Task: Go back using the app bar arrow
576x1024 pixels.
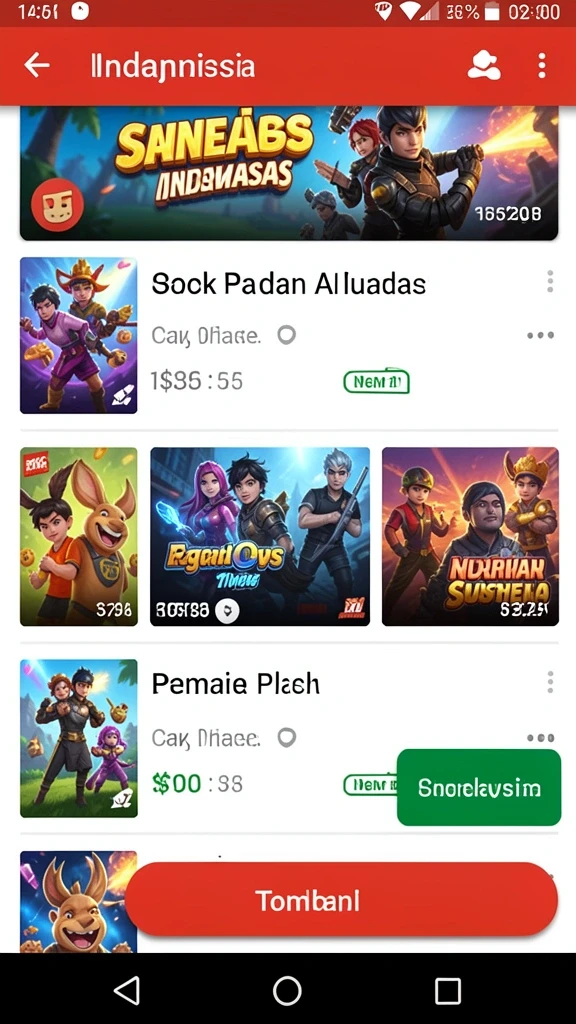Action: 37,65
